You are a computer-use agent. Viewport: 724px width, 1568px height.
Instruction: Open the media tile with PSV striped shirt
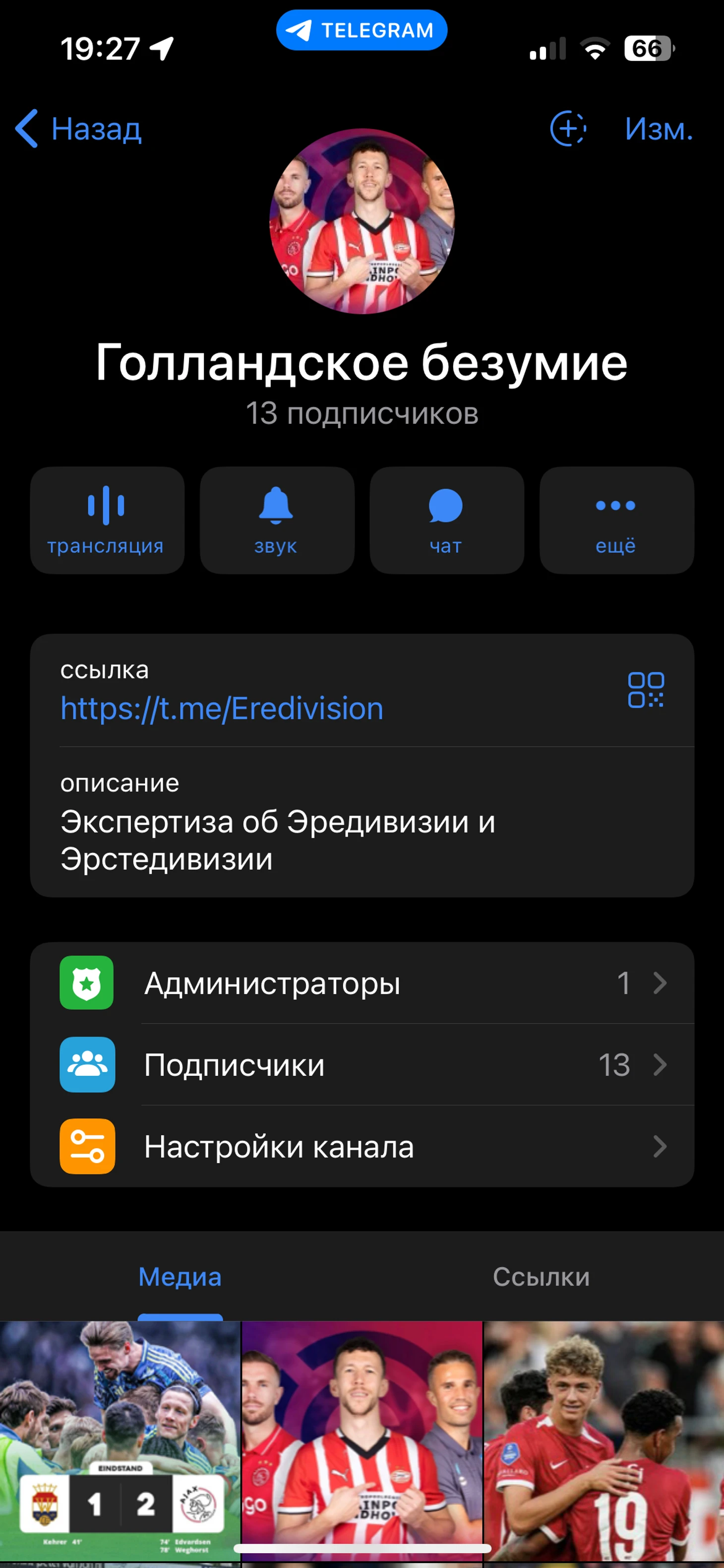pyautogui.click(x=362, y=1437)
